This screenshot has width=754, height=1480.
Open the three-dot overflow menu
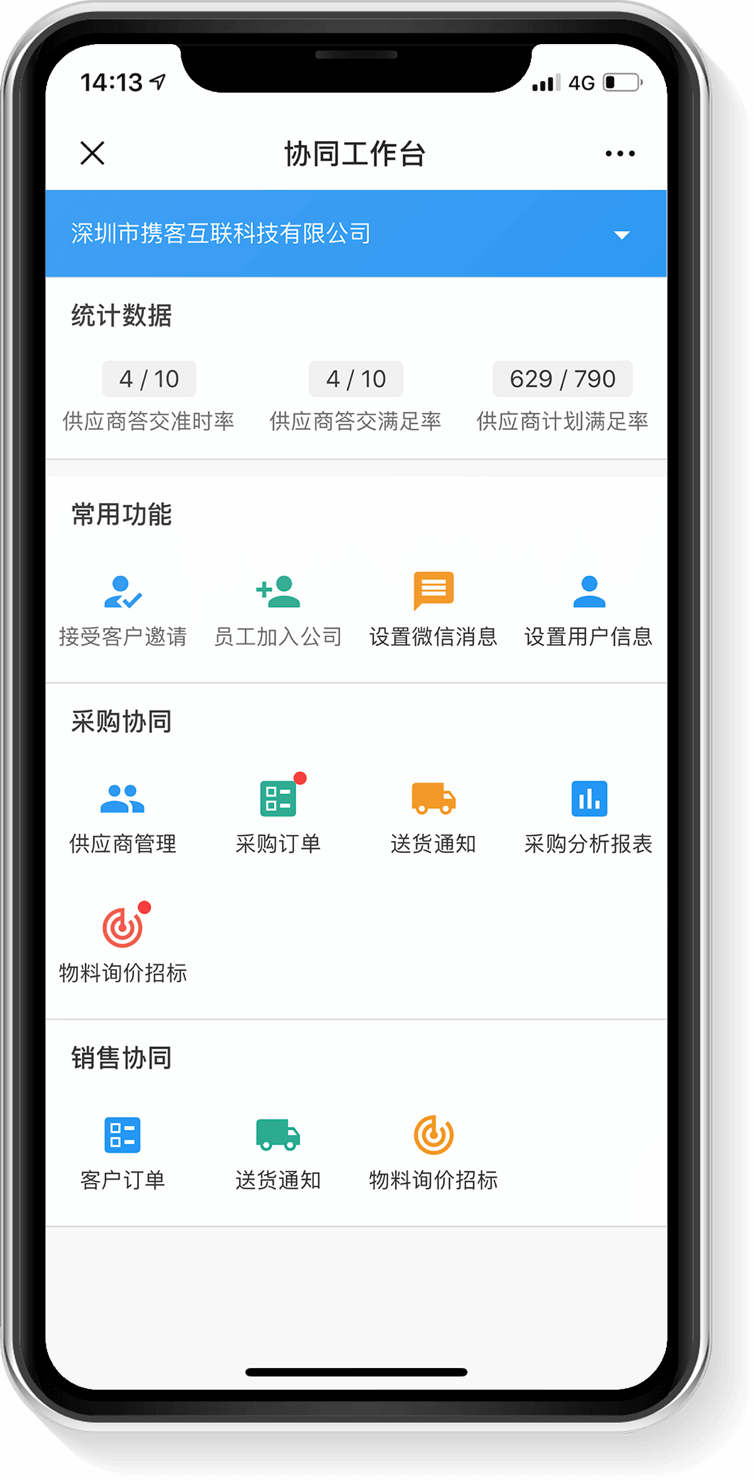tap(620, 154)
